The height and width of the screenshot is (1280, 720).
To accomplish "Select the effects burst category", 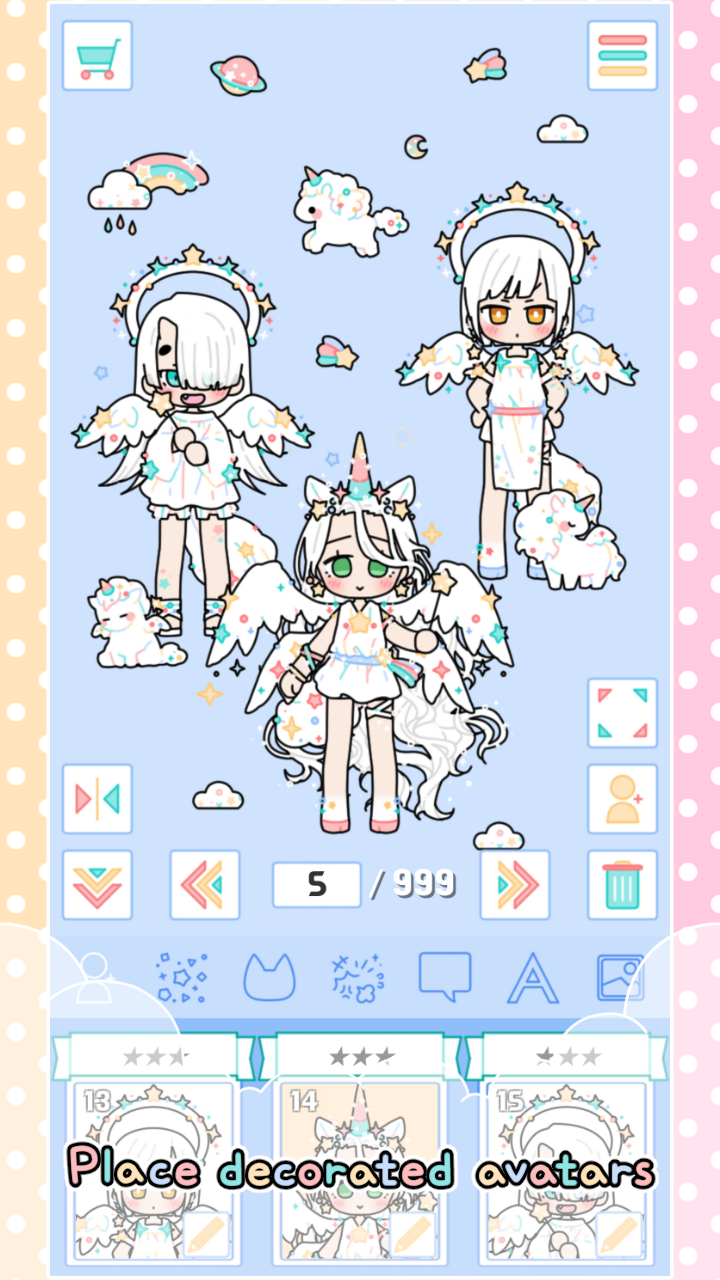I will tap(357, 977).
